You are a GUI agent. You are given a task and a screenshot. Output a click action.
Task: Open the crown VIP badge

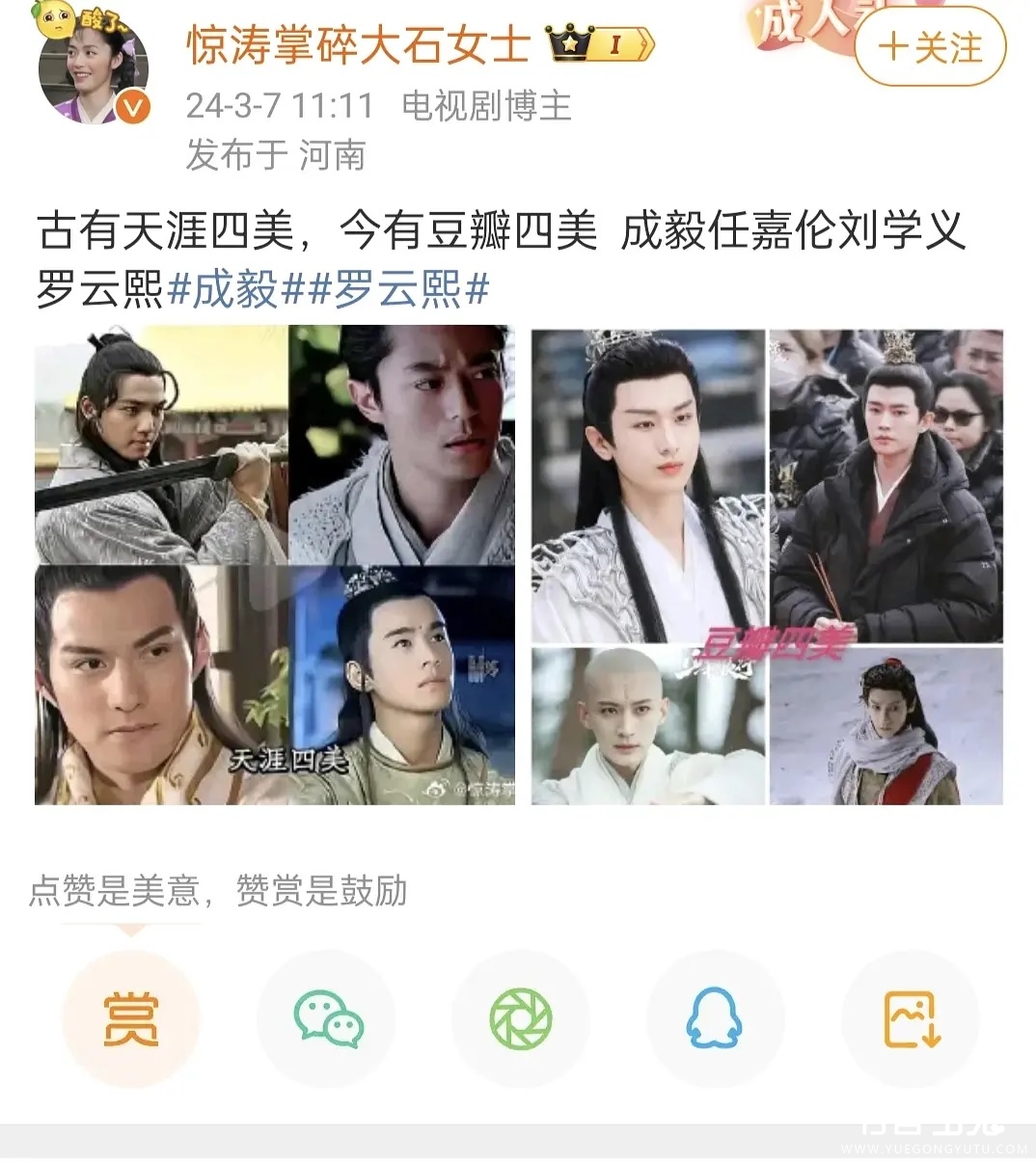pyautogui.click(x=569, y=41)
